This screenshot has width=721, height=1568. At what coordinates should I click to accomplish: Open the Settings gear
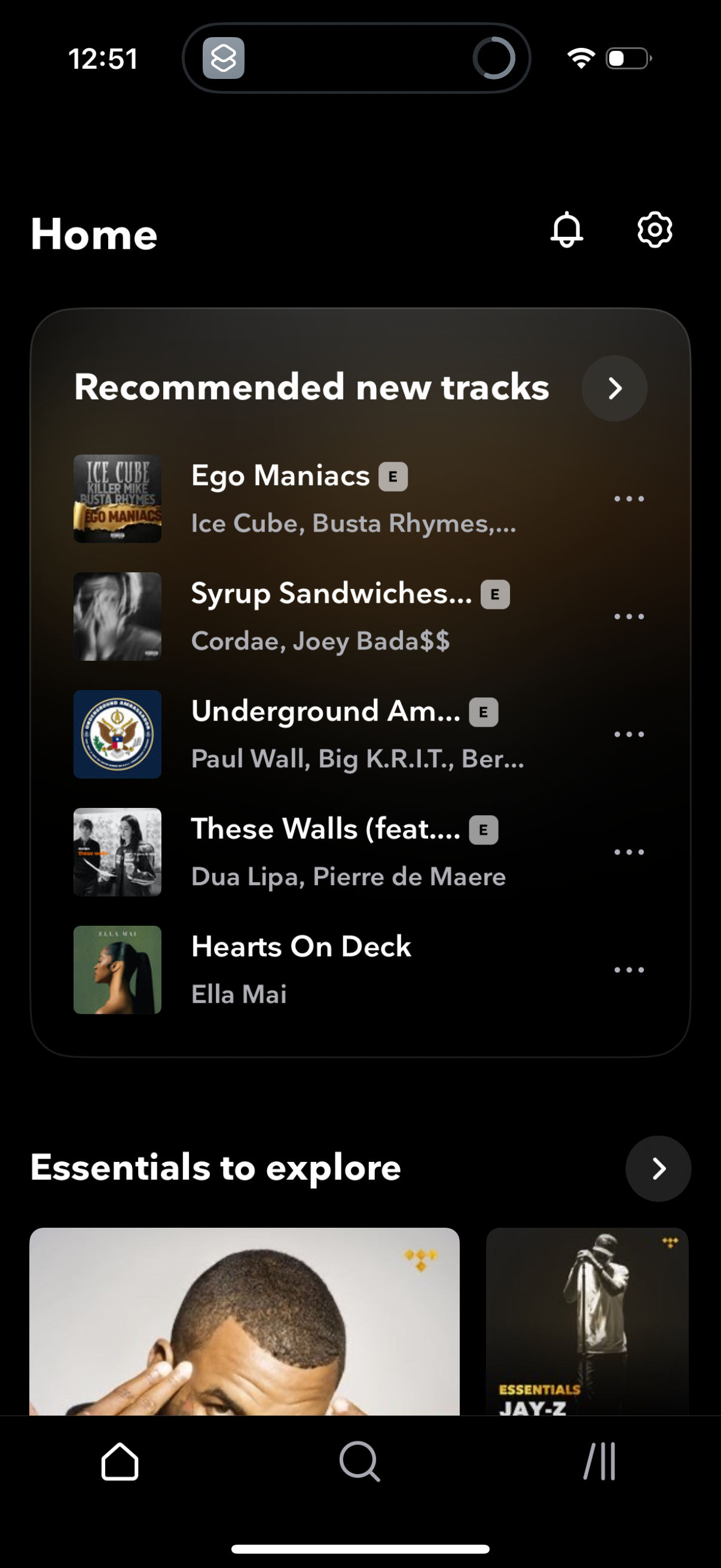655,231
